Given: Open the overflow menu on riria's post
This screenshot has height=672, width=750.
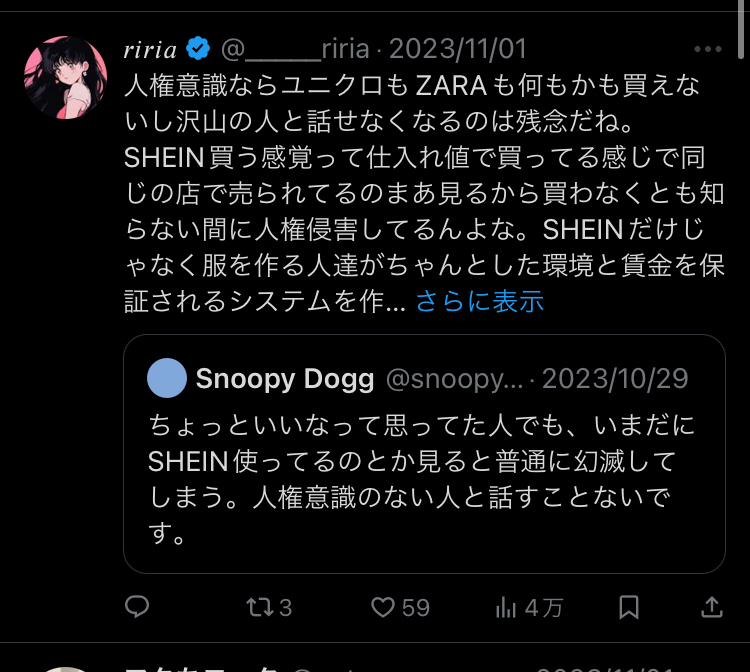Looking at the screenshot, I should (x=707, y=49).
